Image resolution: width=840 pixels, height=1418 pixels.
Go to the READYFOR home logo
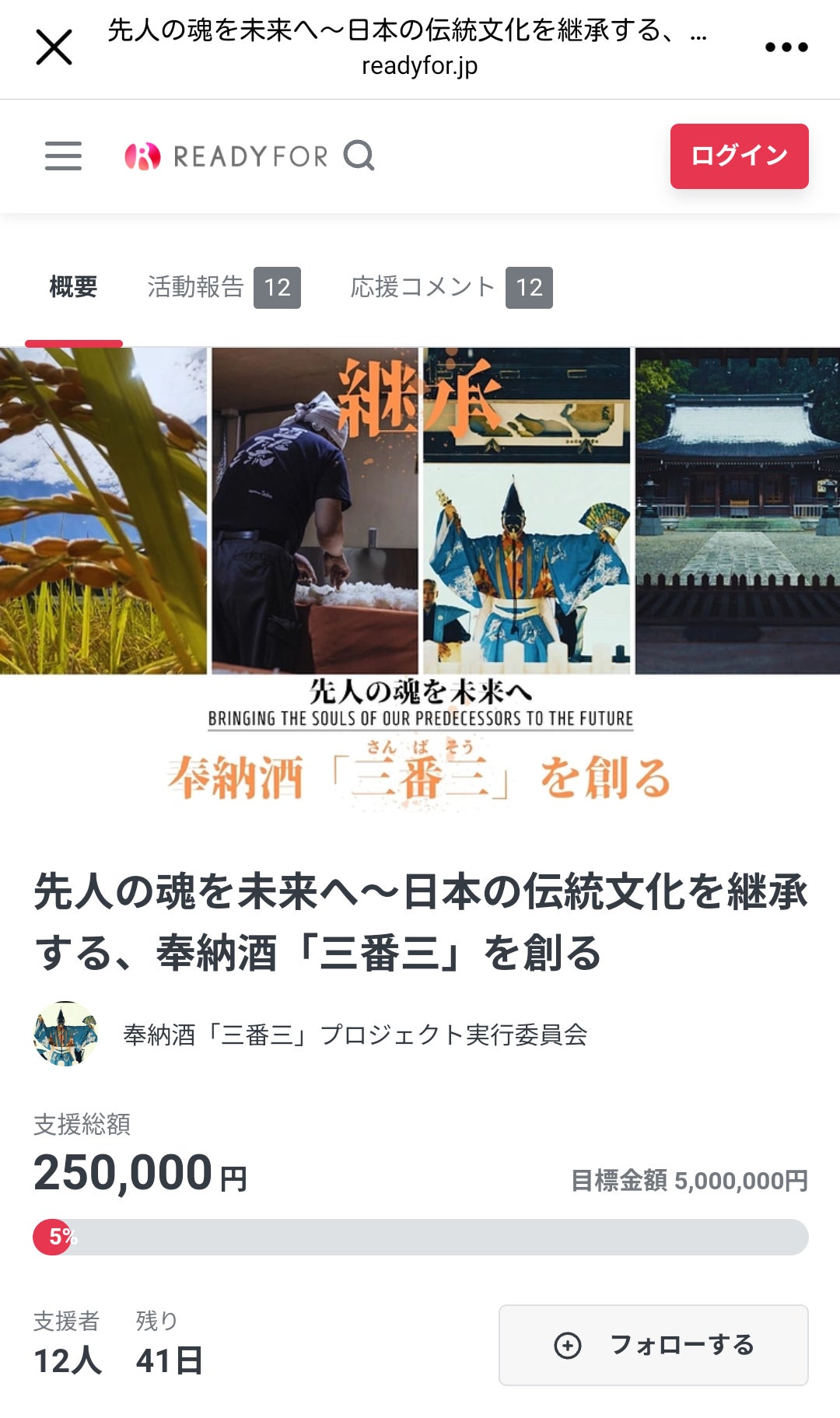click(226, 156)
